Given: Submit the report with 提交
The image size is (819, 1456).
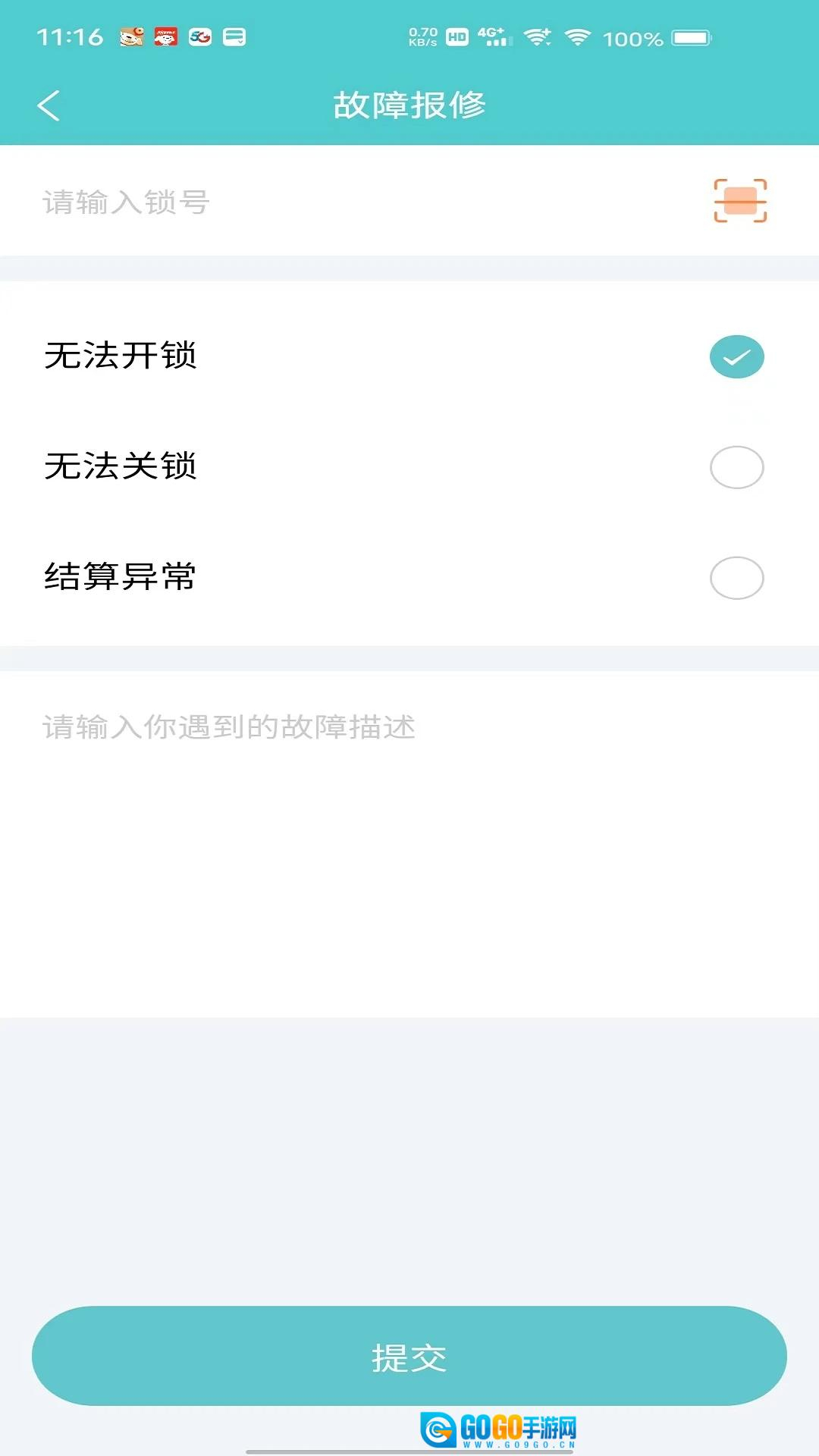Looking at the screenshot, I should pos(409,1356).
